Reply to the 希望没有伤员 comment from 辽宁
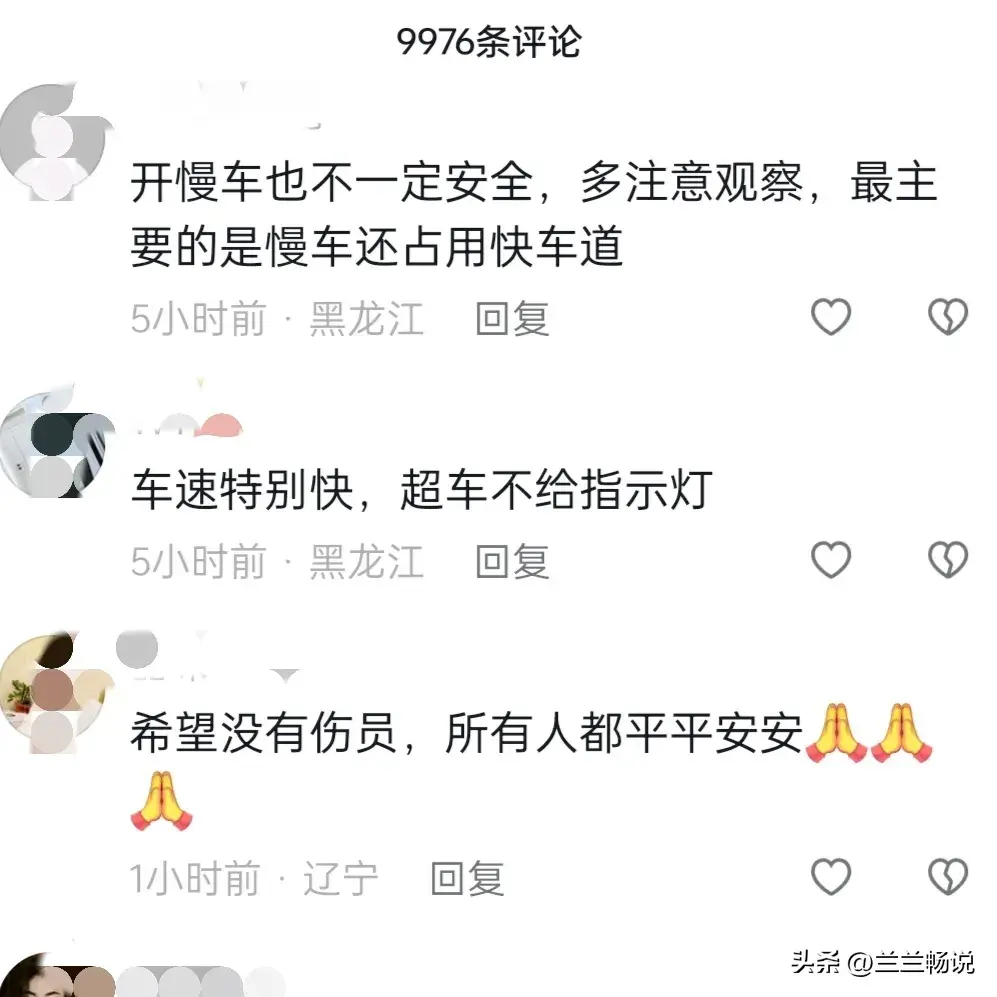Image resolution: width=997 pixels, height=997 pixels. tap(467, 879)
